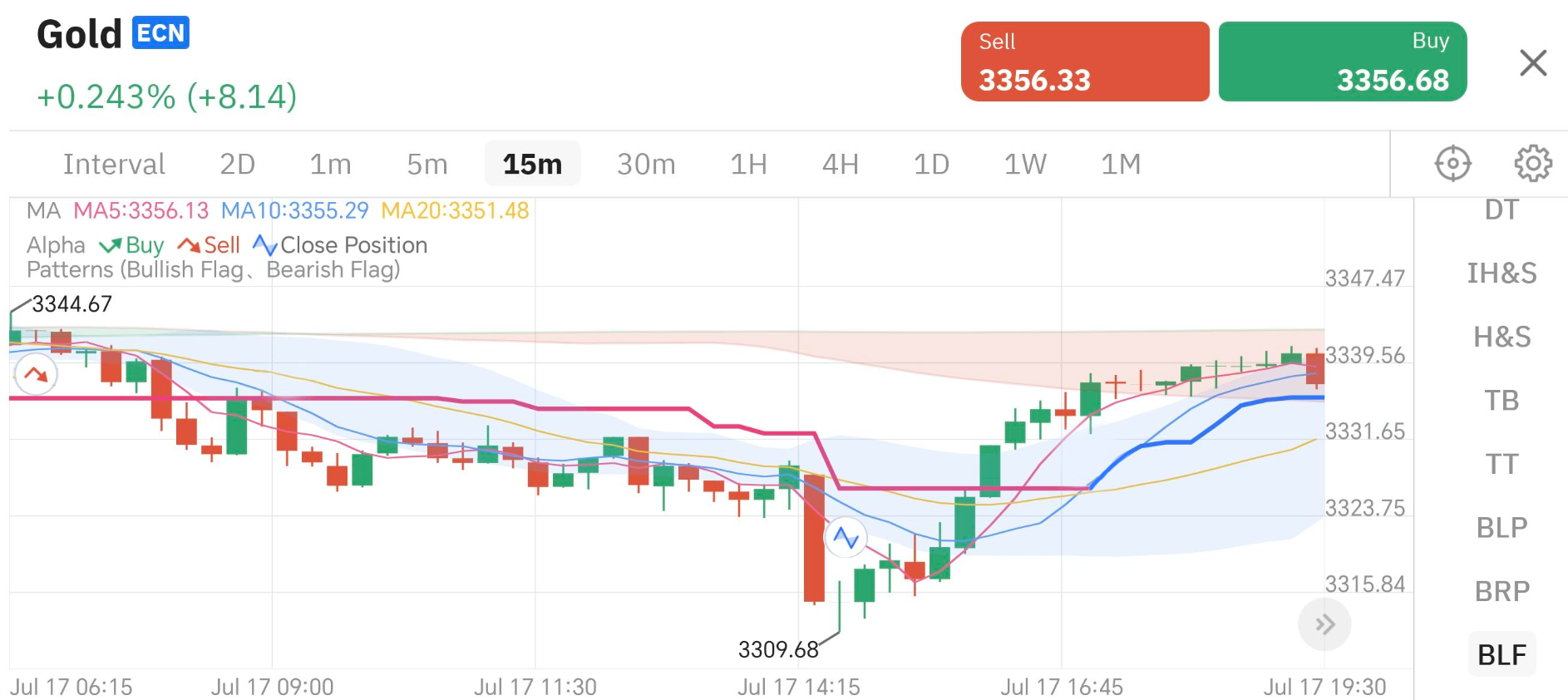Tap the crosshair target icon
The width and height of the screenshot is (1568, 700).
(x=1452, y=163)
